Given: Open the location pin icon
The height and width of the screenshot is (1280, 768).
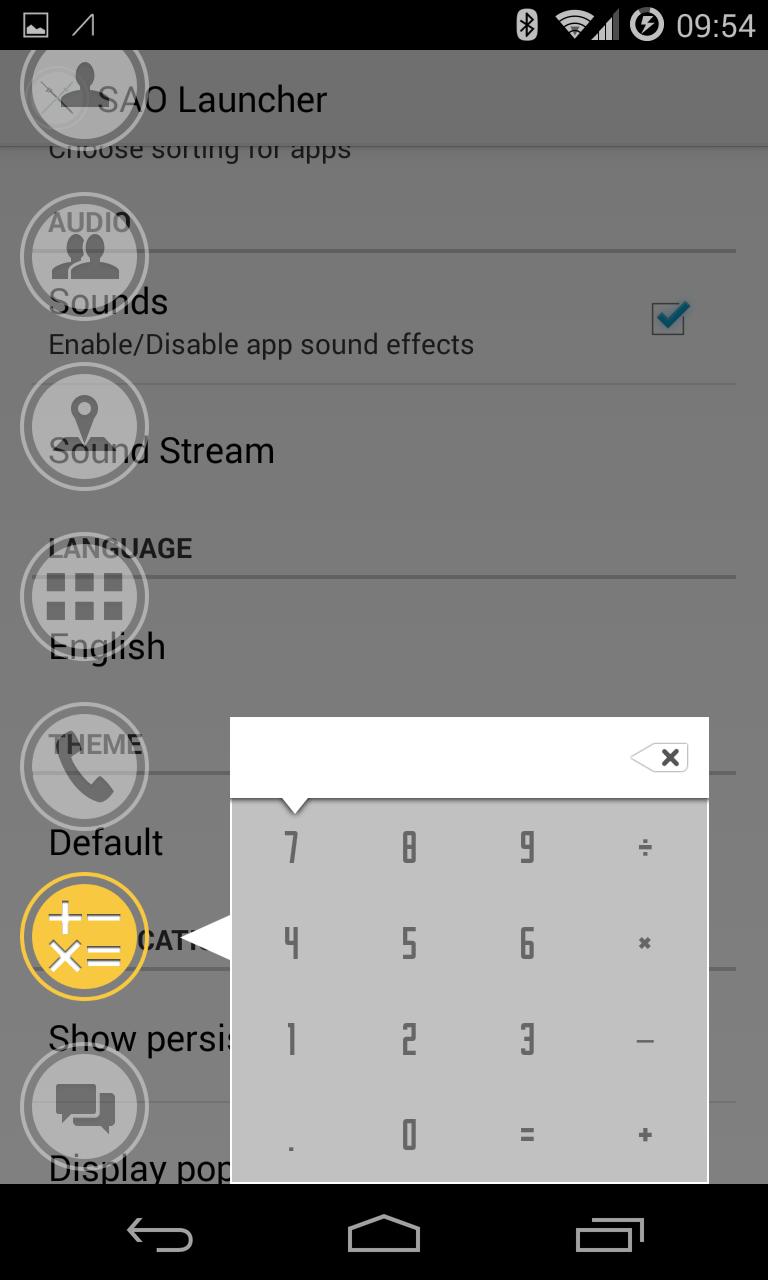Looking at the screenshot, I should tap(84, 426).
